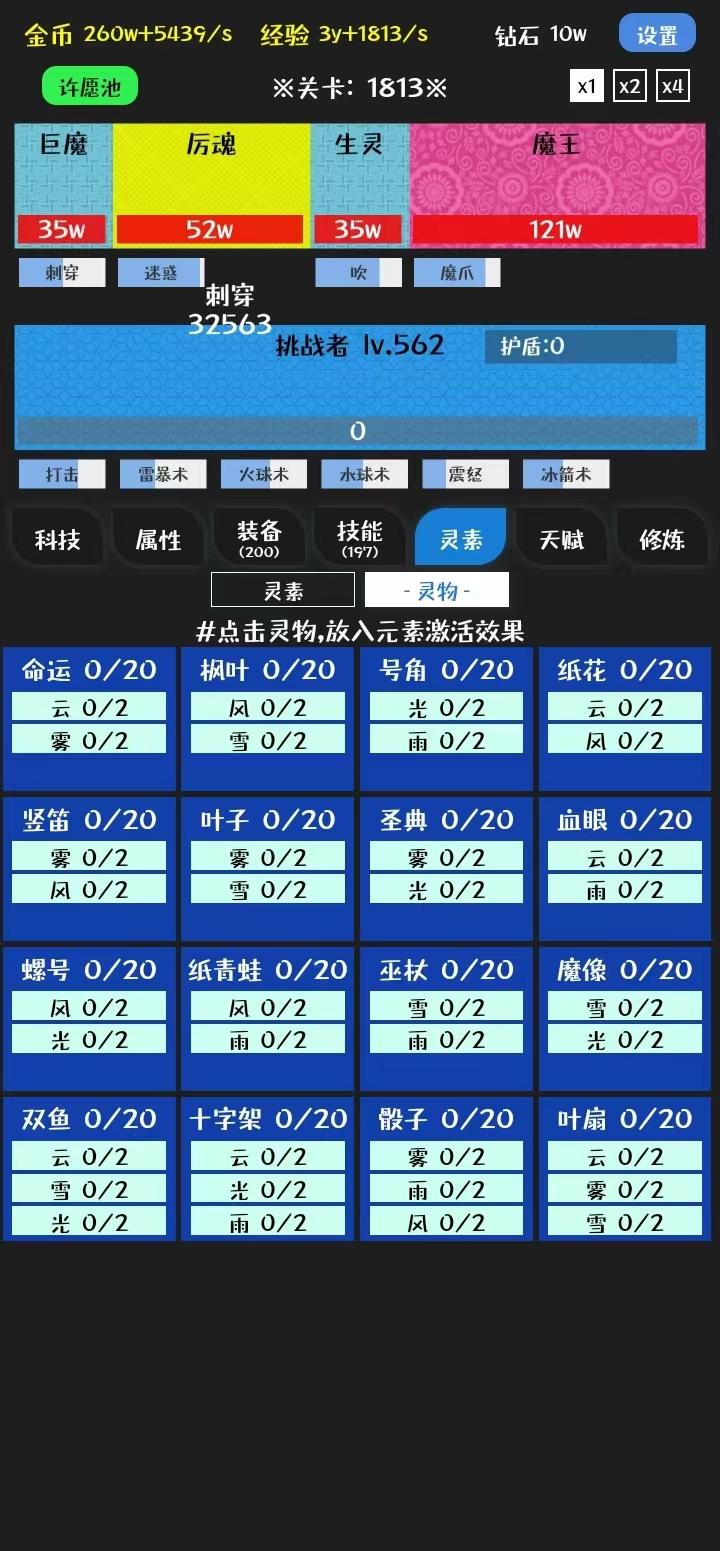Switch to the 科技 tab
The image size is (720, 1551).
[x=58, y=539]
